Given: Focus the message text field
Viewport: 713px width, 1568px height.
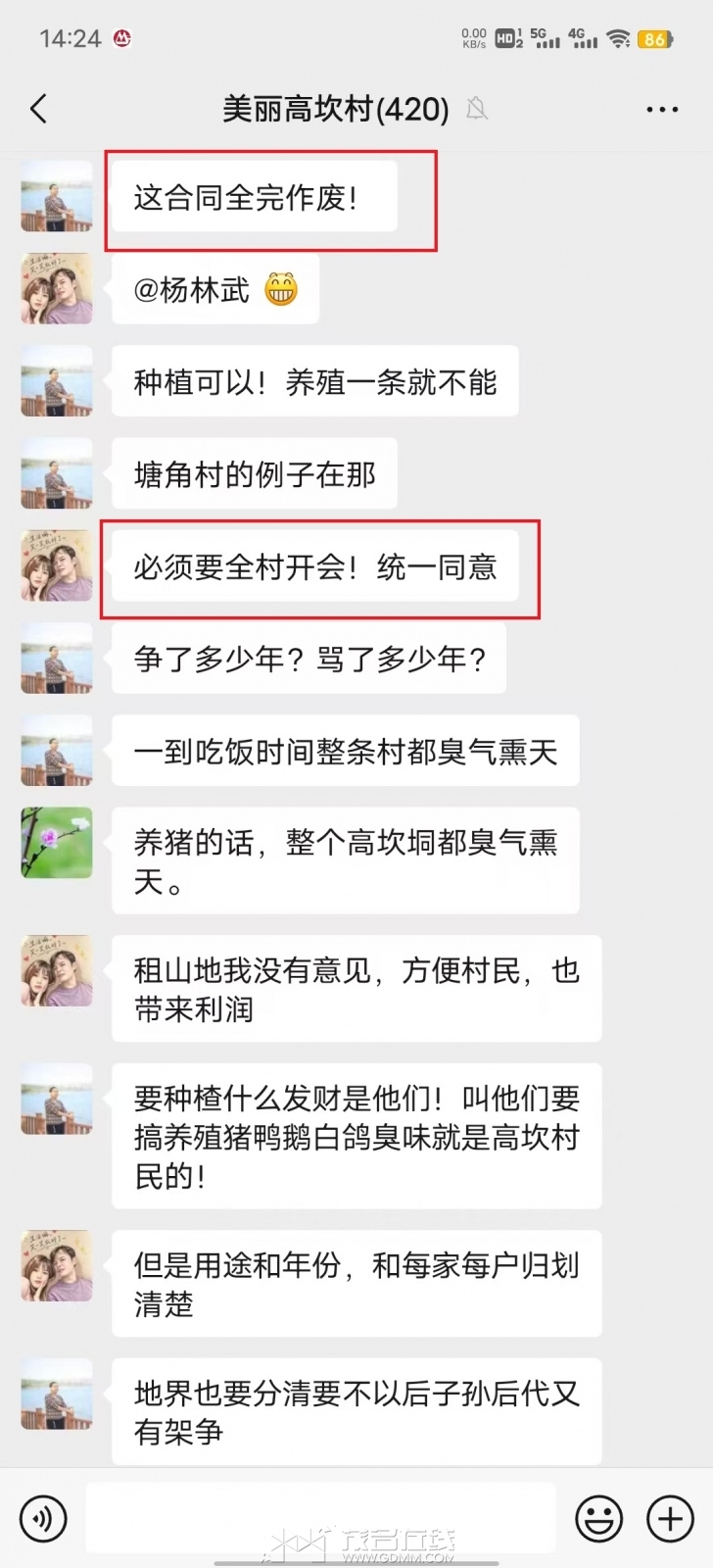Looking at the screenshot, I should 321,1517.
